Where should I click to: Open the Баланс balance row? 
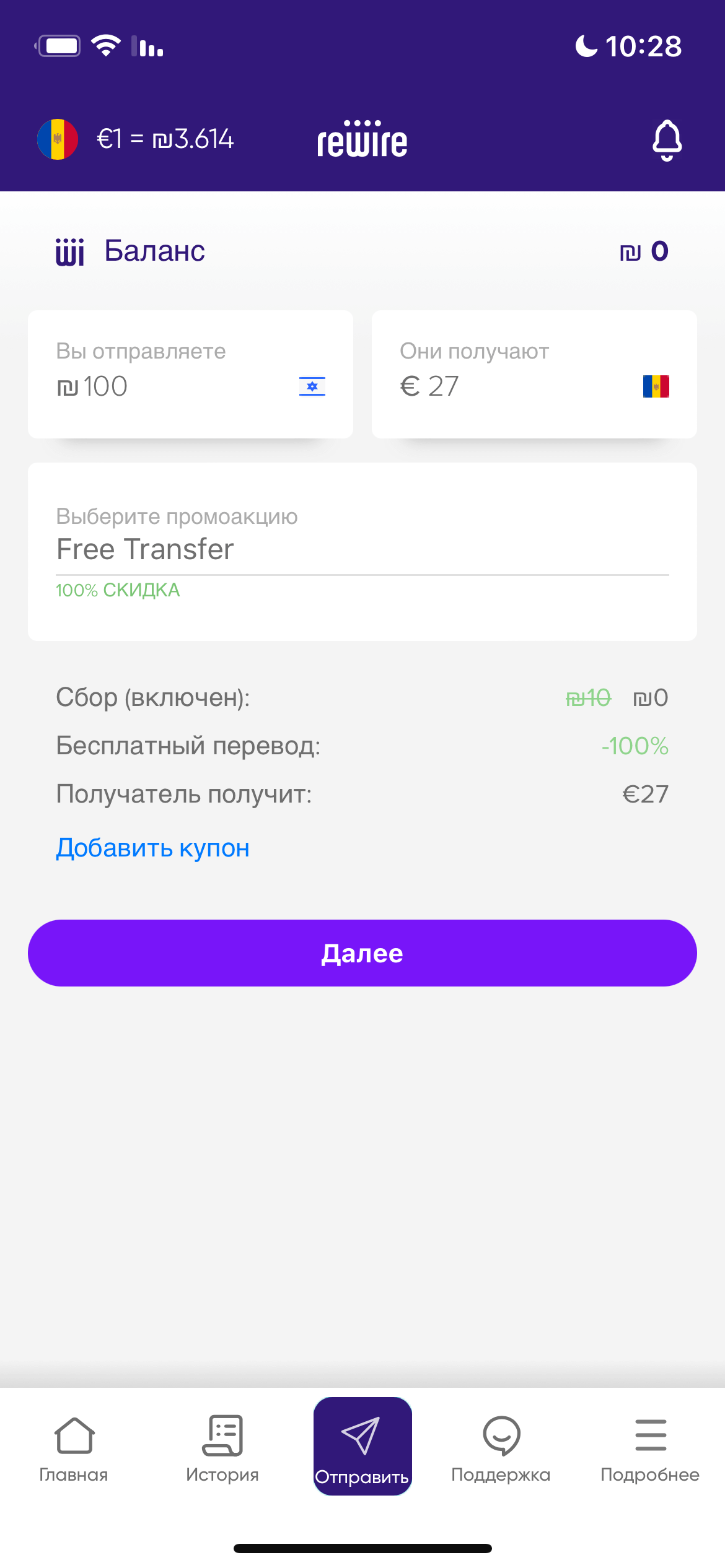point(362,251)
